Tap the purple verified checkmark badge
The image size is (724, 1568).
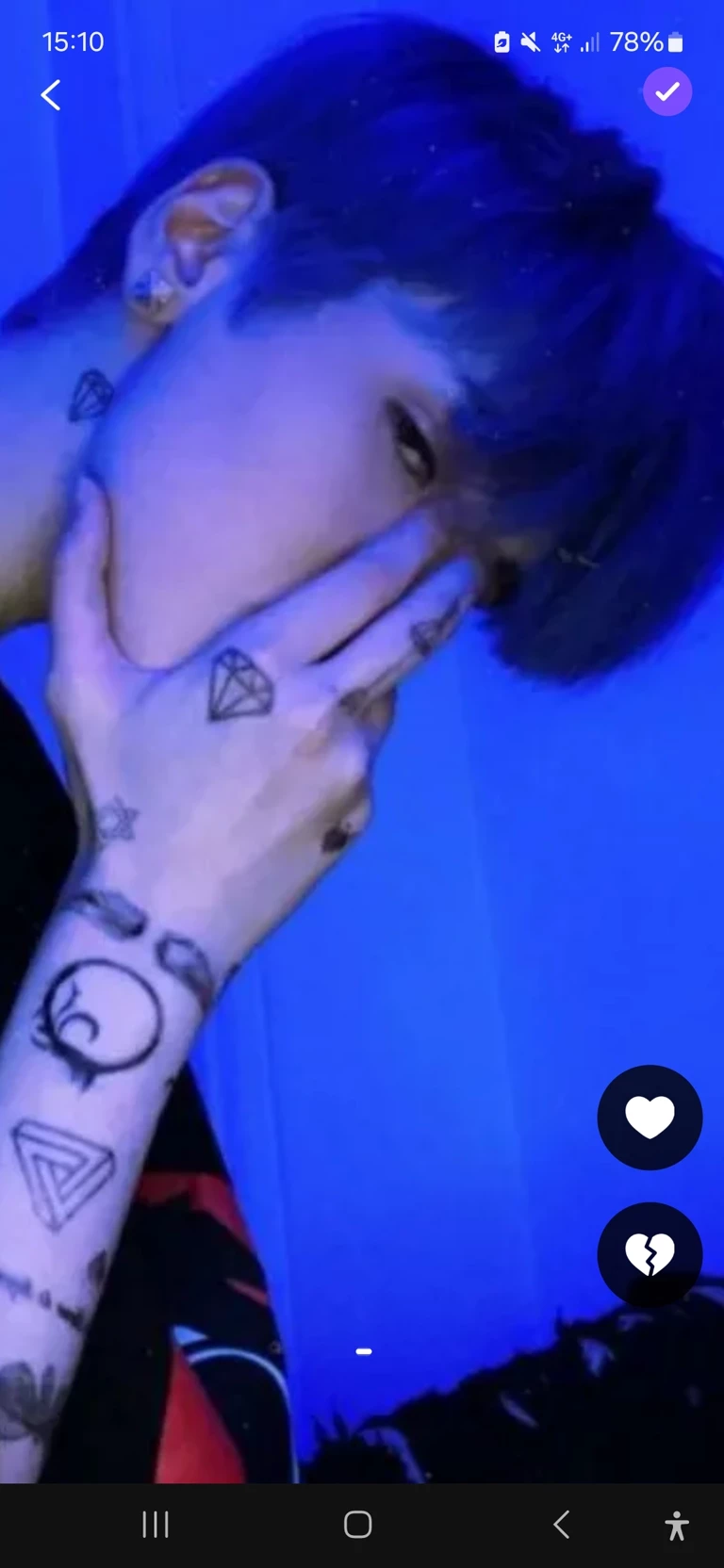tap(667, 91)
